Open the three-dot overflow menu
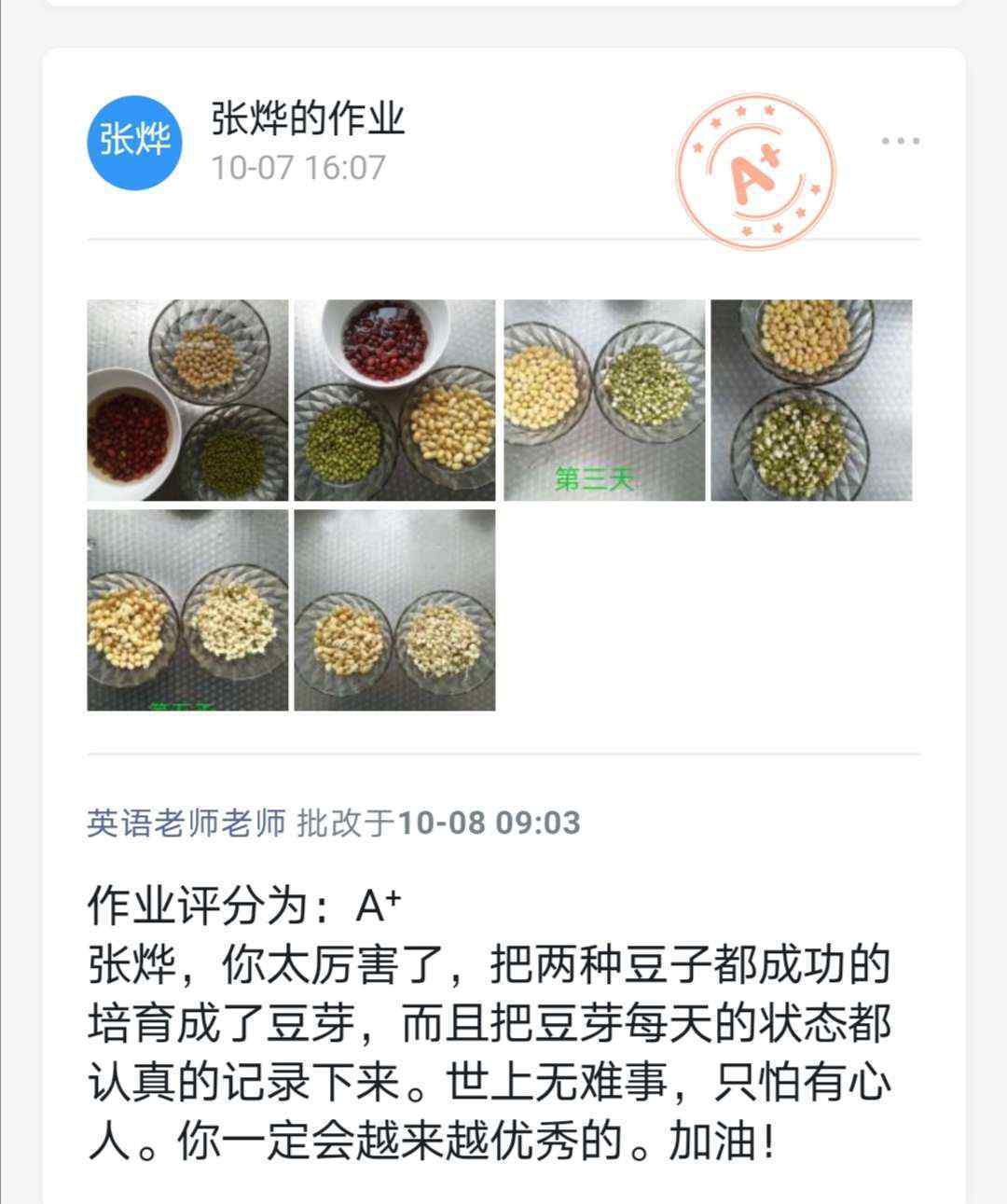1007x1204 pixels. click(x=900, y=142)
